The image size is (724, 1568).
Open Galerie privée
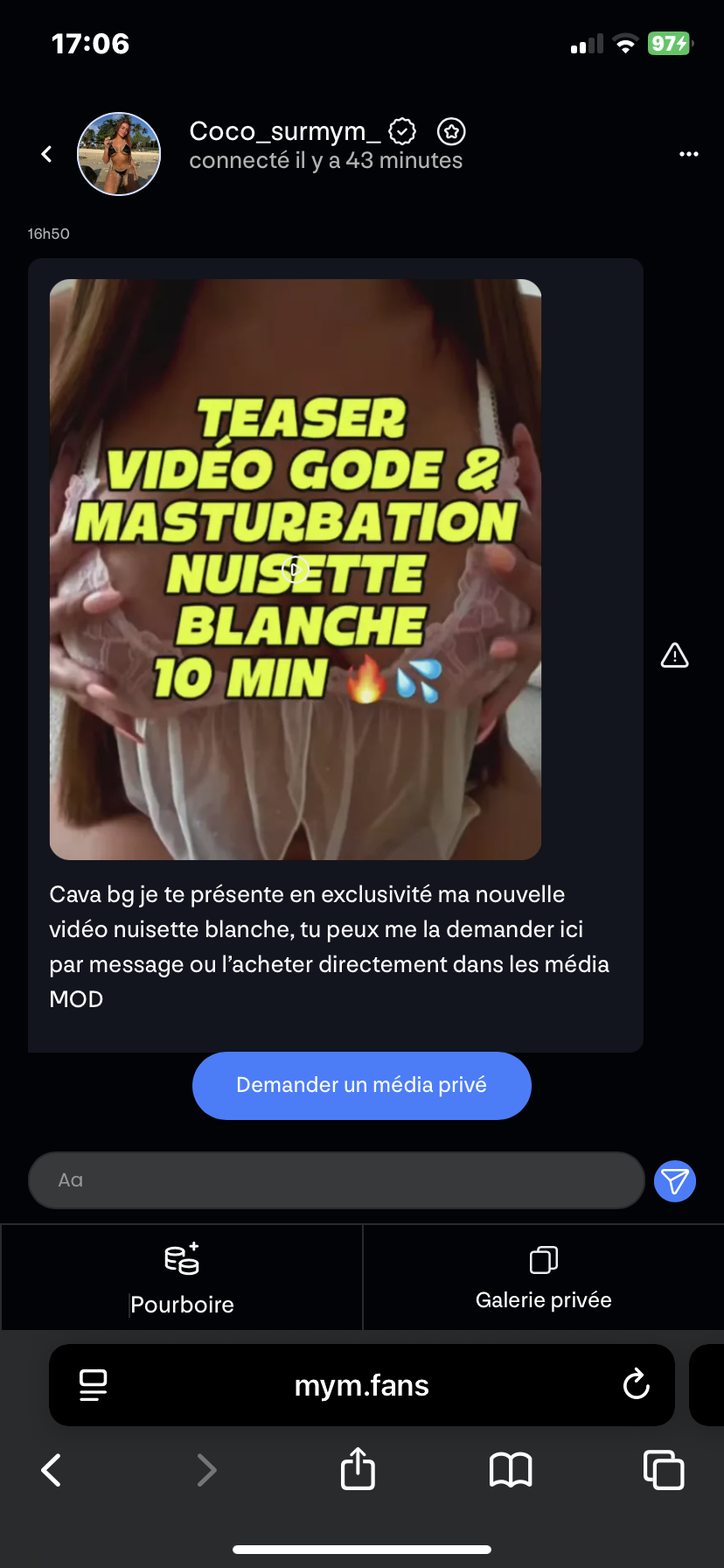point(543,1278)
